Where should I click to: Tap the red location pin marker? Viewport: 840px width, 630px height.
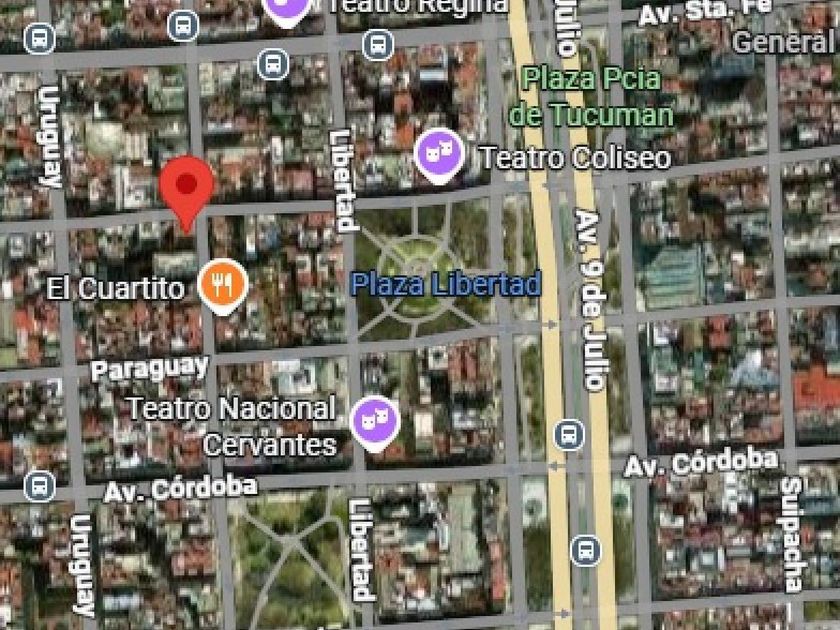click(186, 187)
